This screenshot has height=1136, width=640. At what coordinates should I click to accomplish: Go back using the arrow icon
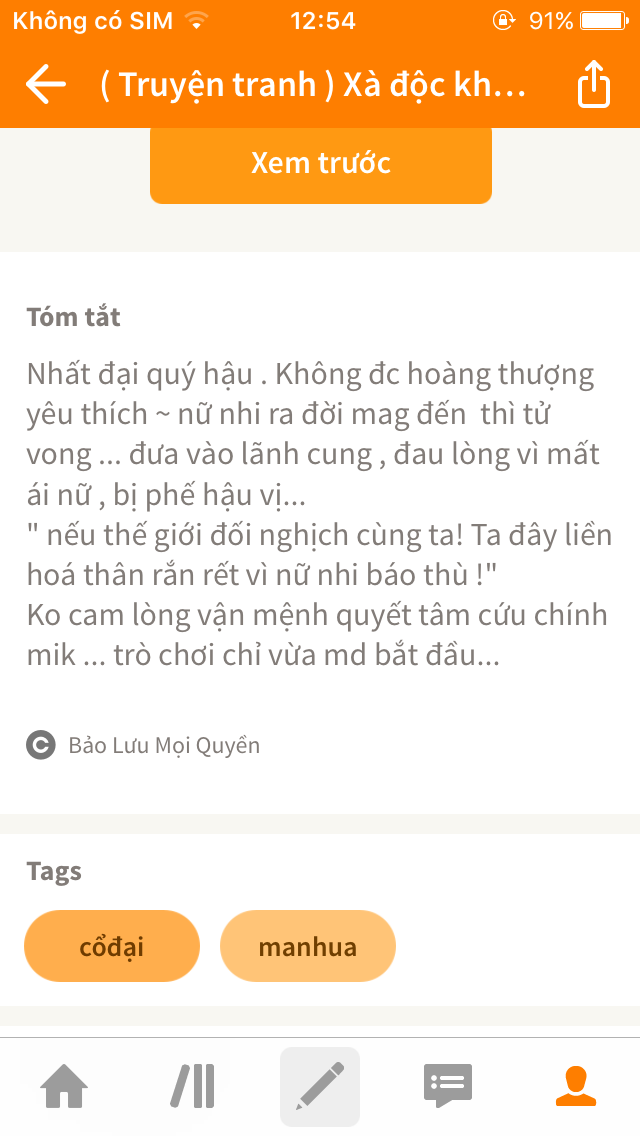coord(46,85)
